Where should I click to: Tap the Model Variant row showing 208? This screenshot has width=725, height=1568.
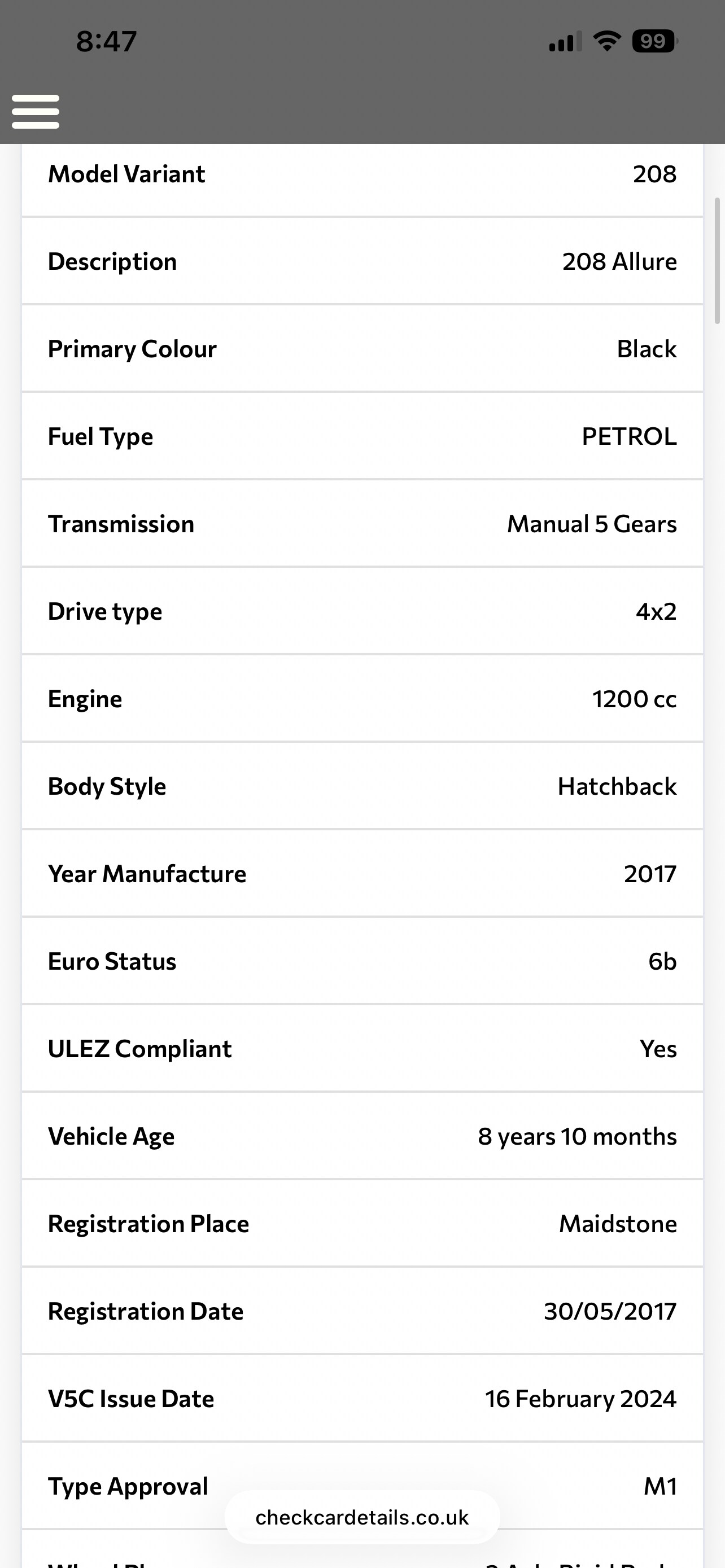click(361, 175)
